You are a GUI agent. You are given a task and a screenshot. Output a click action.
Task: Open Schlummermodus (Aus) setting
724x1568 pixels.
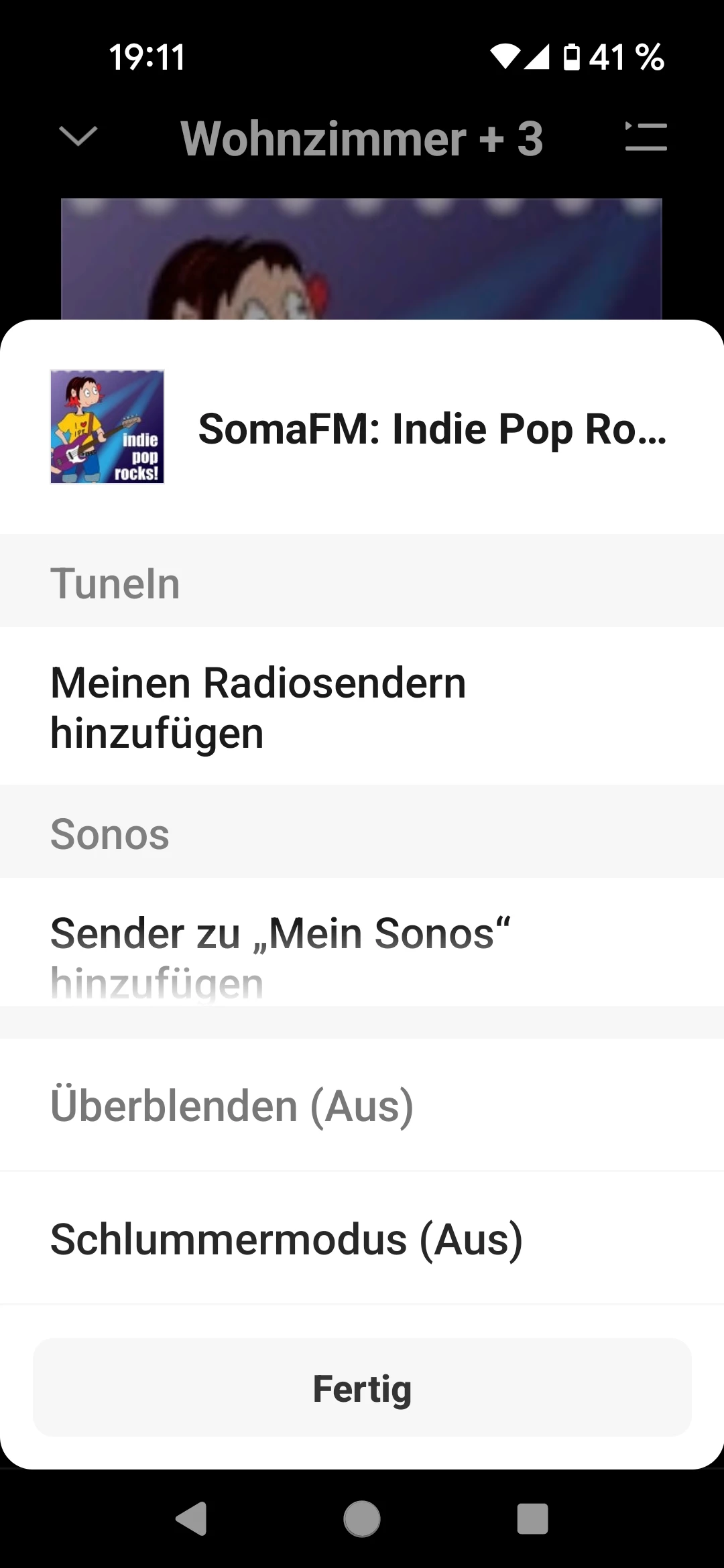(362, 1238)
